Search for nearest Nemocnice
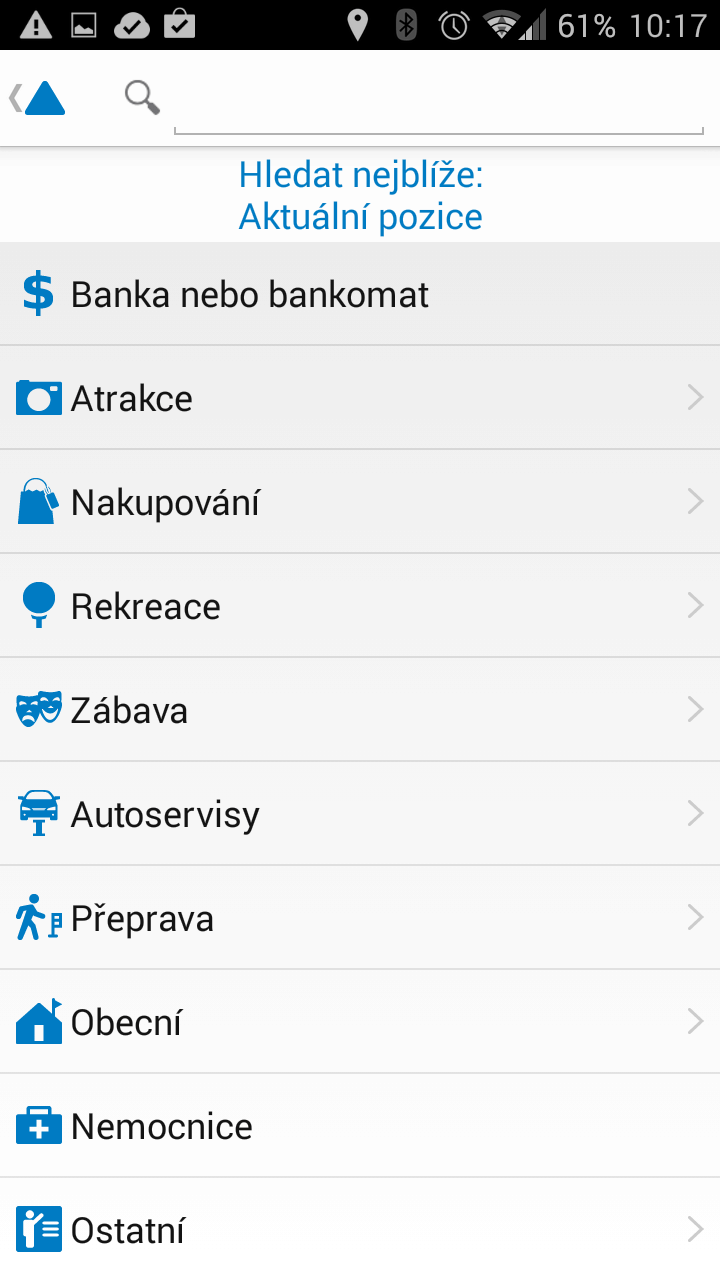This screenshot has height=1280, width=720. point(360,1126)
